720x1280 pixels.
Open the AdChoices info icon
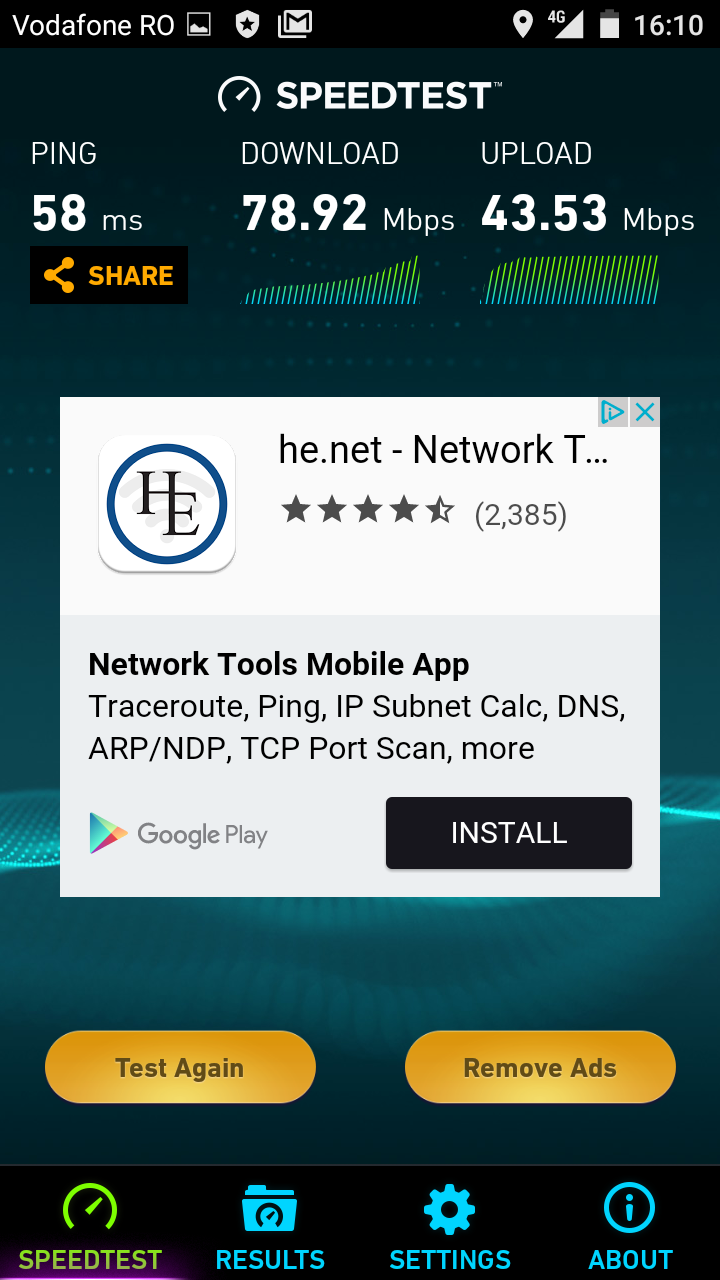[613, 412]
